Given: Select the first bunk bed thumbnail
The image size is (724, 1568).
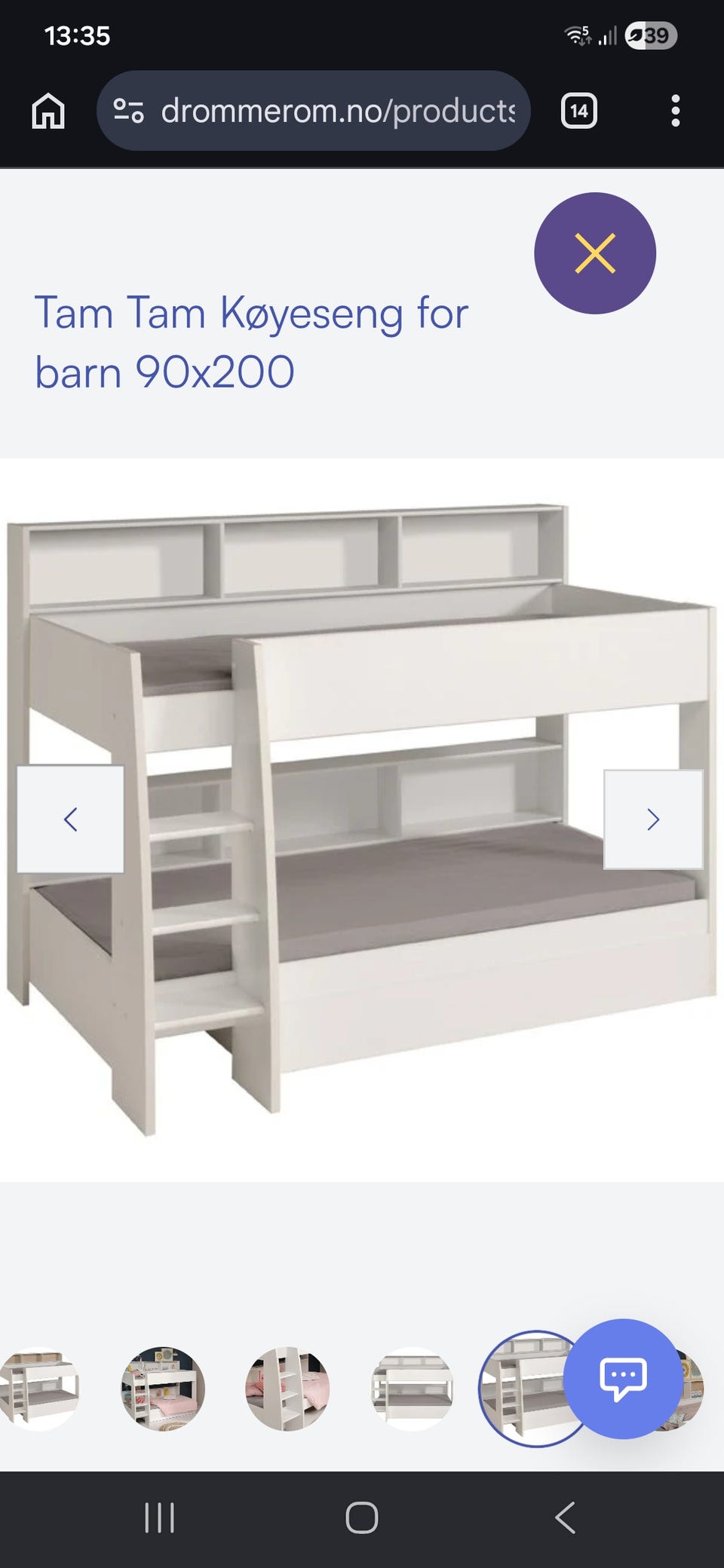Looking at the screenshot, I should [x=38, y=1389].
